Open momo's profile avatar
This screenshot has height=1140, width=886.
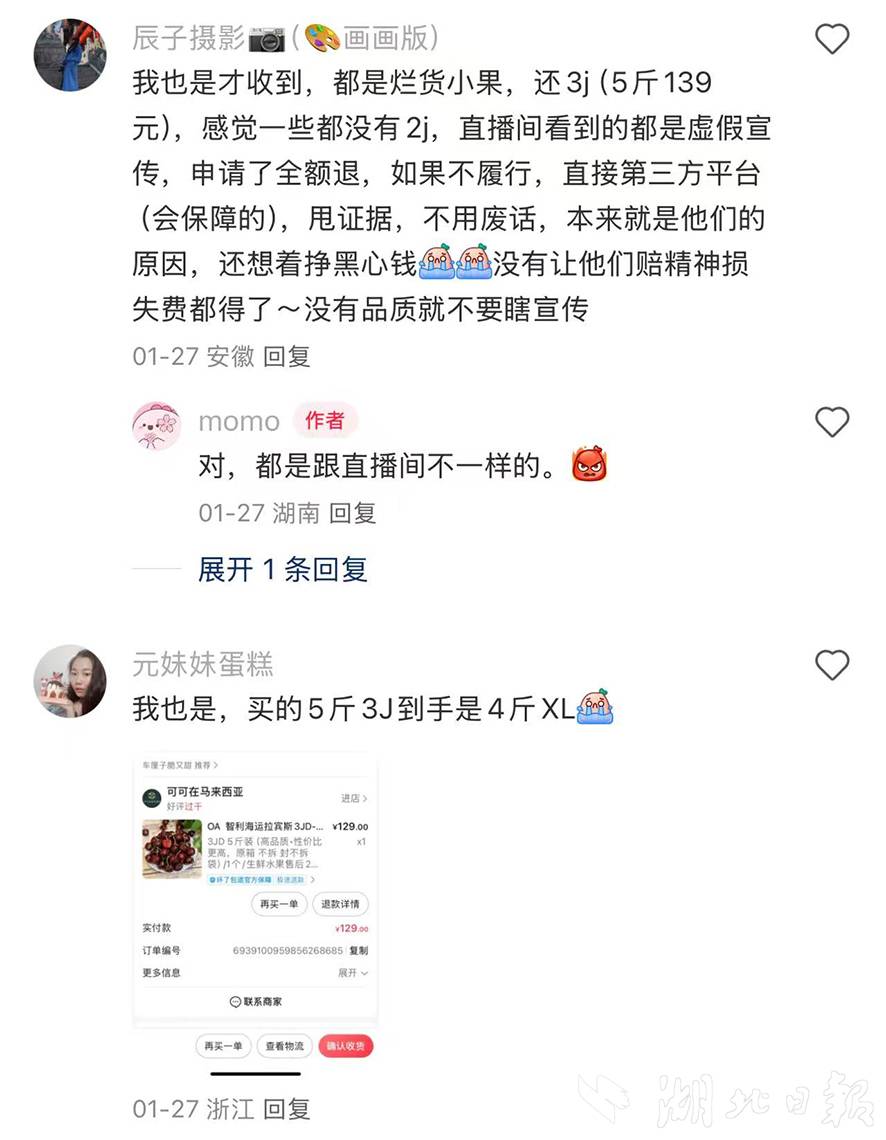(157, 427)
